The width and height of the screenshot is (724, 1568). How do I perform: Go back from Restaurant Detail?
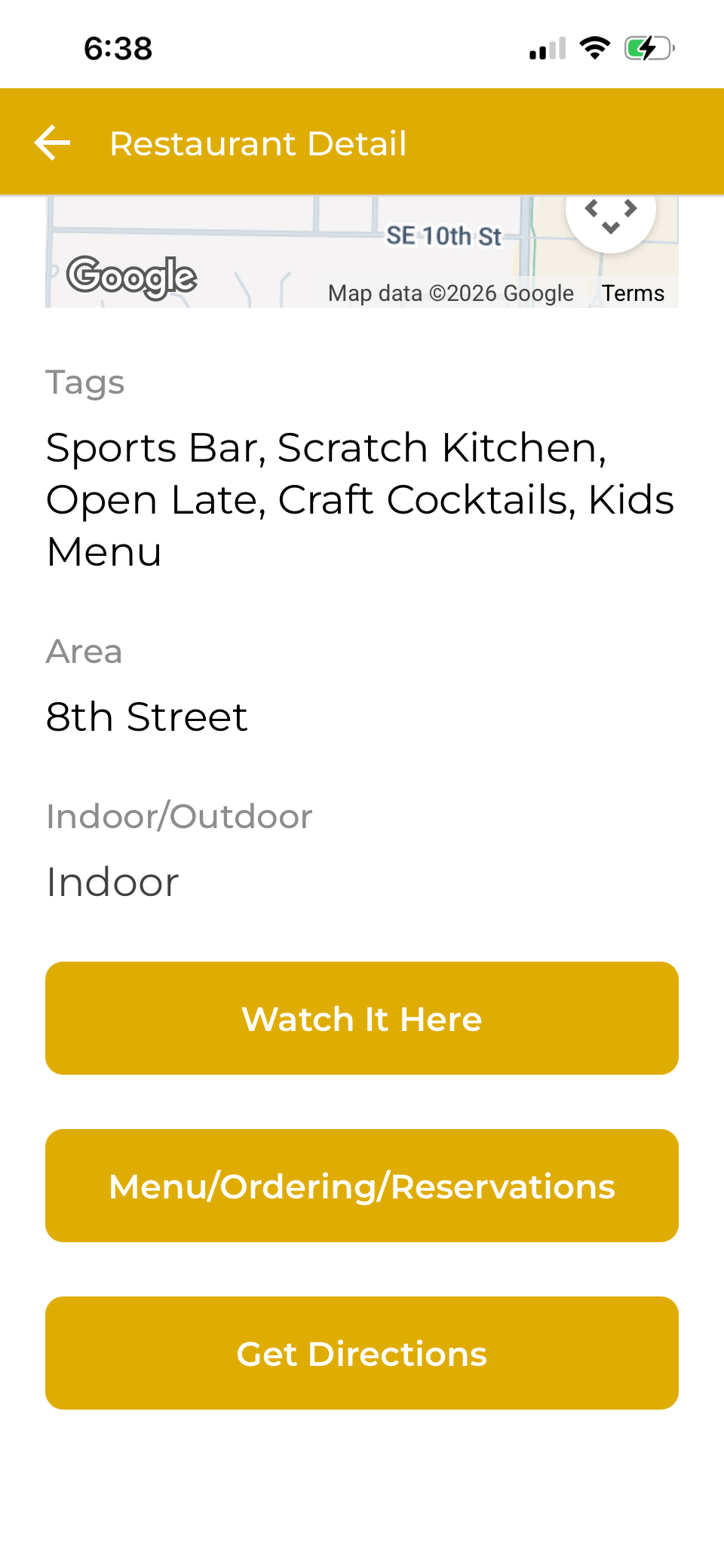pos(53,143)
